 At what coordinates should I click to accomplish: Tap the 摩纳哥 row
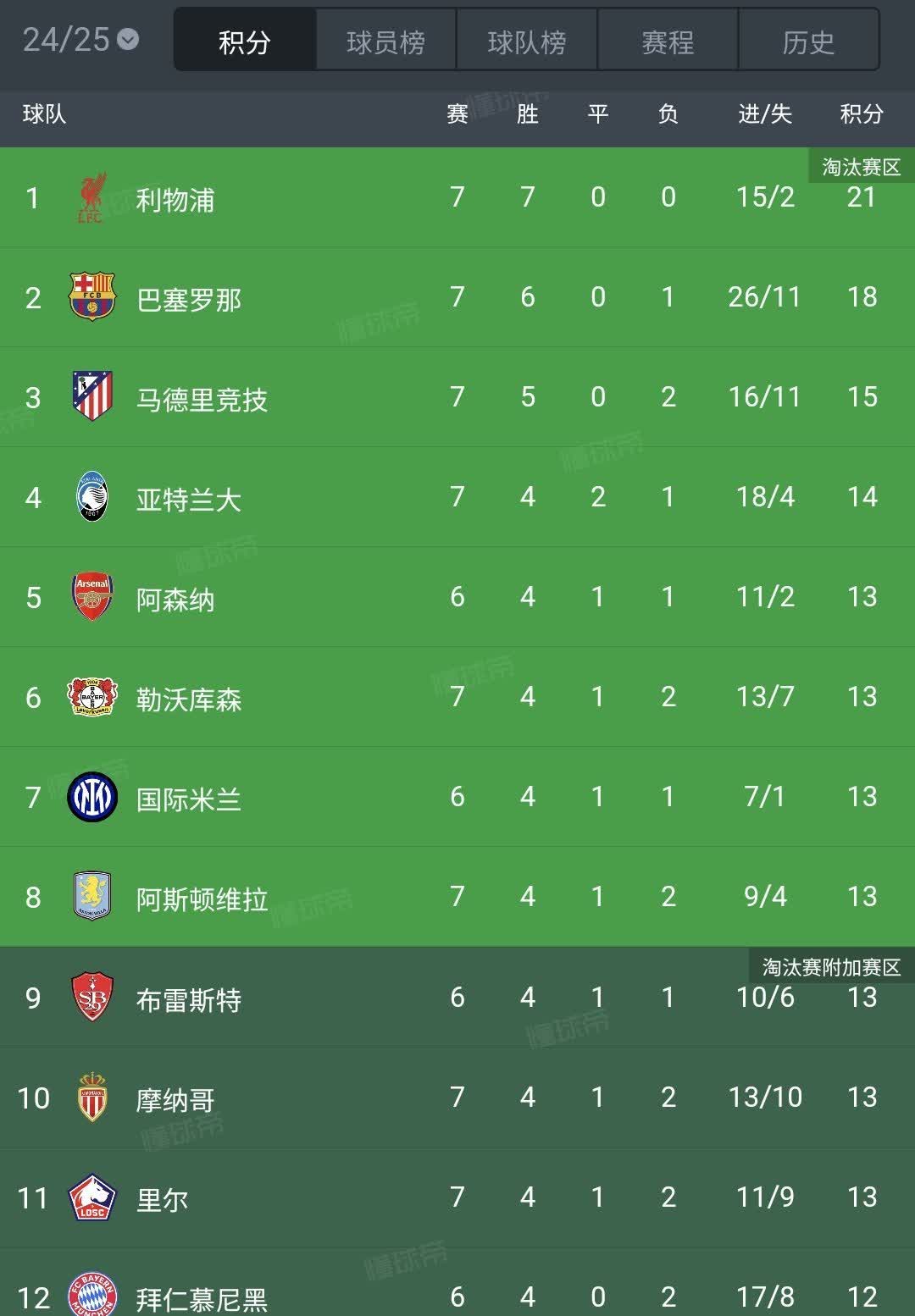coord(175,1099)
